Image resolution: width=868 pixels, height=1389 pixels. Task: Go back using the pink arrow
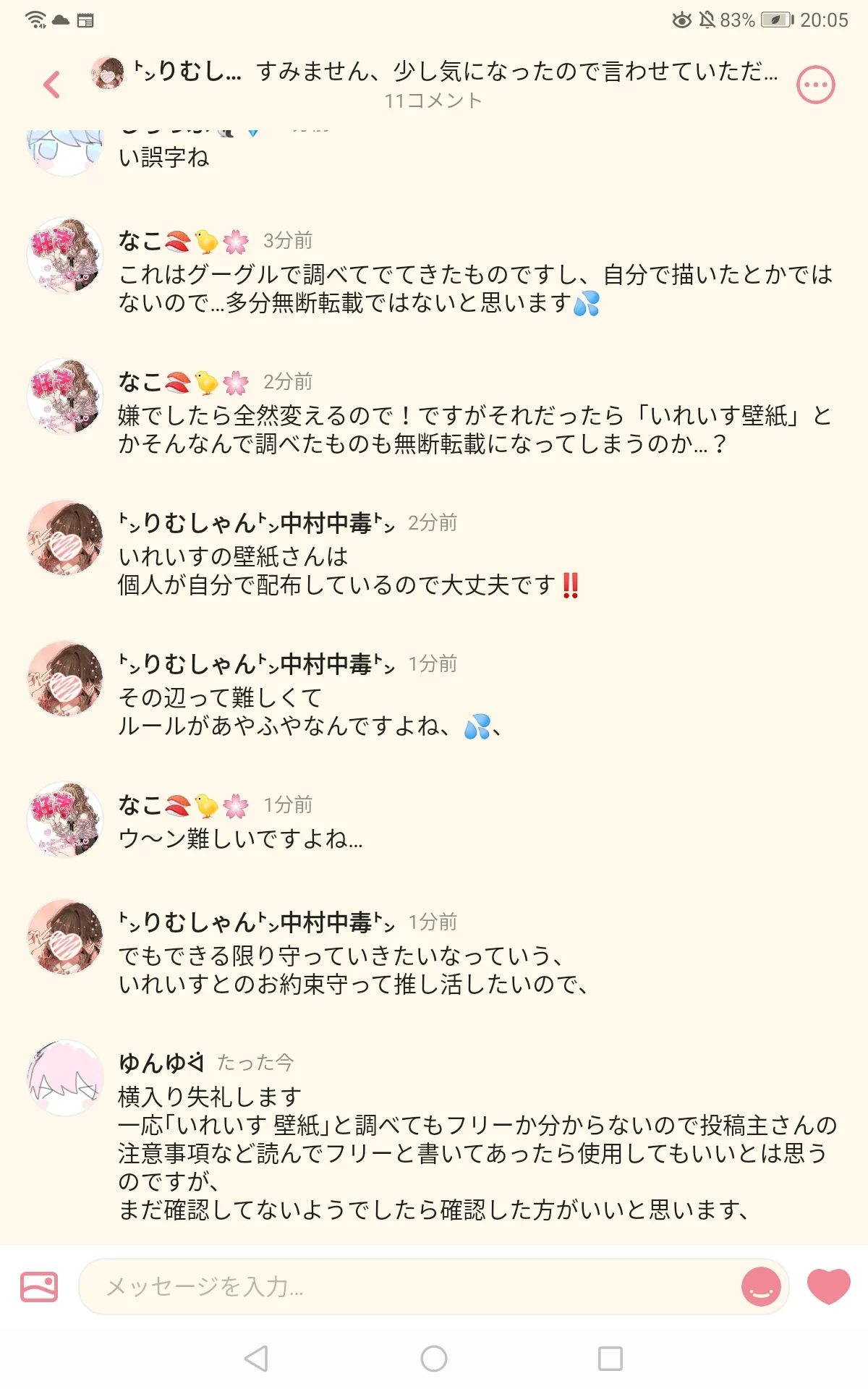pyautogui.click(x=51, y=85)
